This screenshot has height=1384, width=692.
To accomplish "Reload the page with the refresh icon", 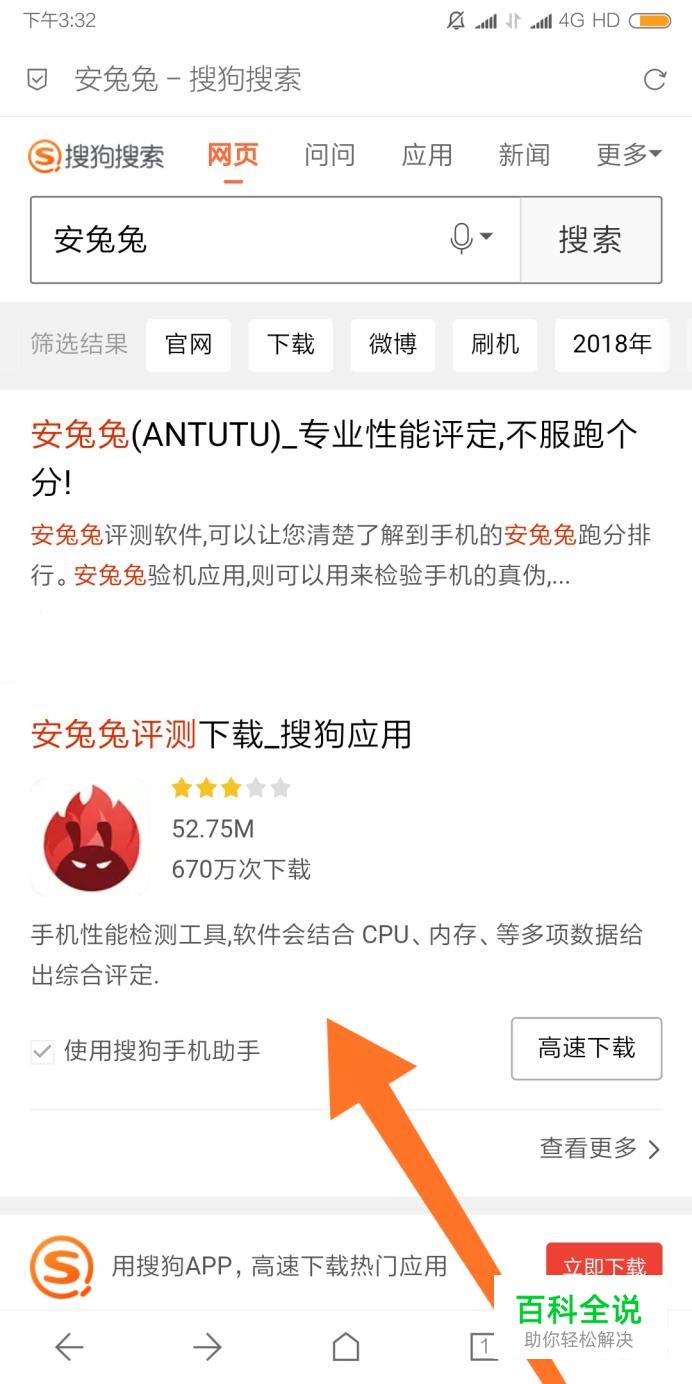I will click(654, 80).
